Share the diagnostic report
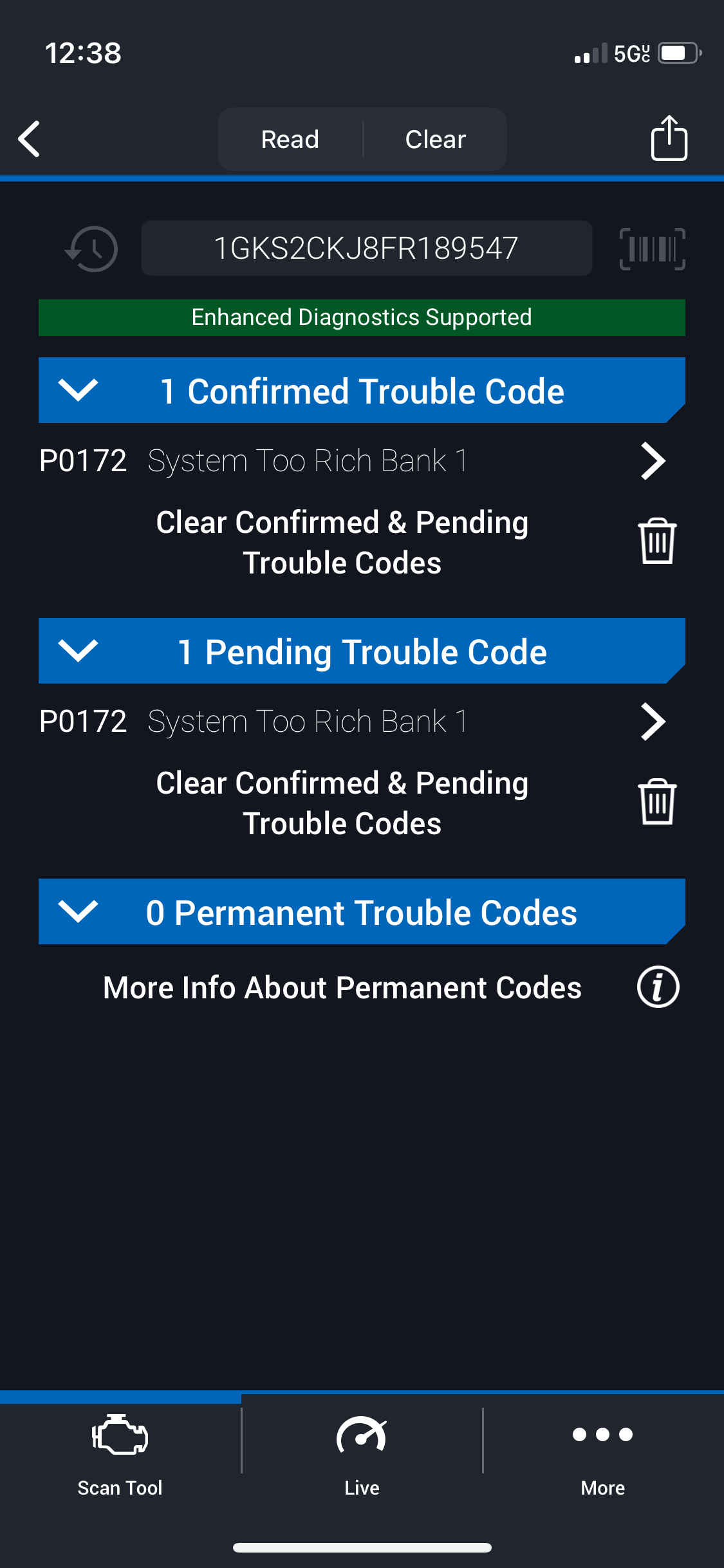The image size is (724, 1568). point(669,138)
